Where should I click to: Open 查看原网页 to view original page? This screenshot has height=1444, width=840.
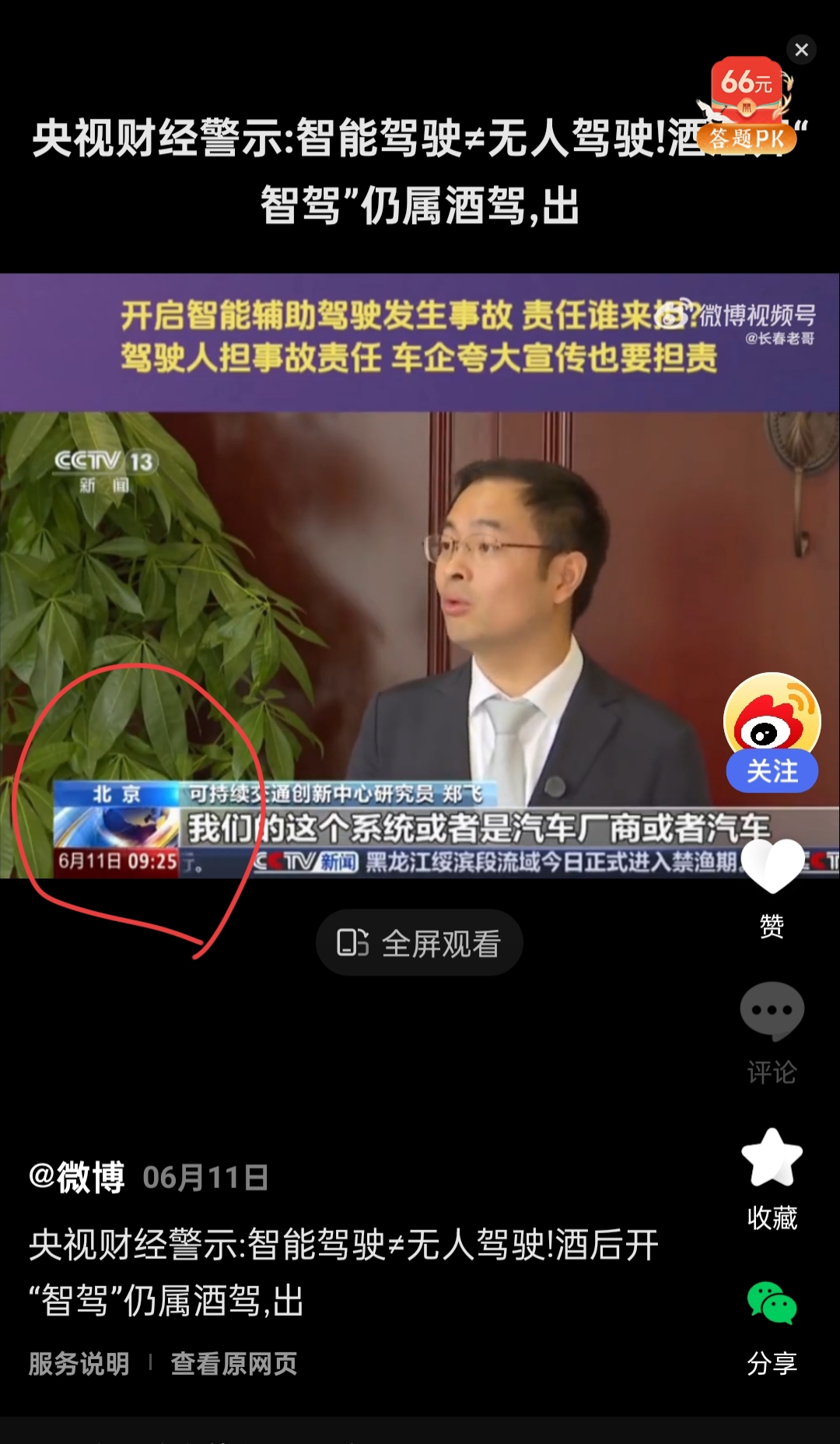point(233,1363)
